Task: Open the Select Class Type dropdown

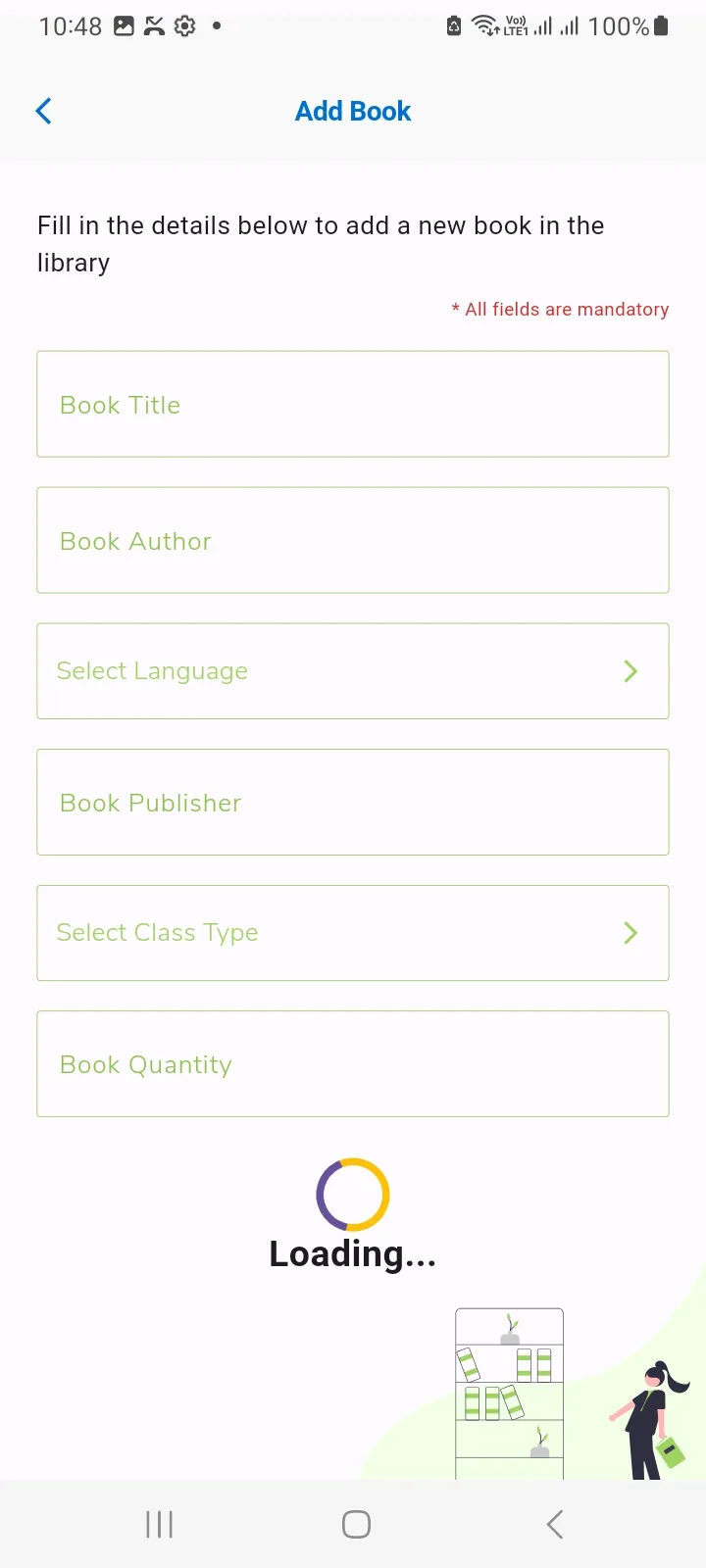Action: pos(353,932)
